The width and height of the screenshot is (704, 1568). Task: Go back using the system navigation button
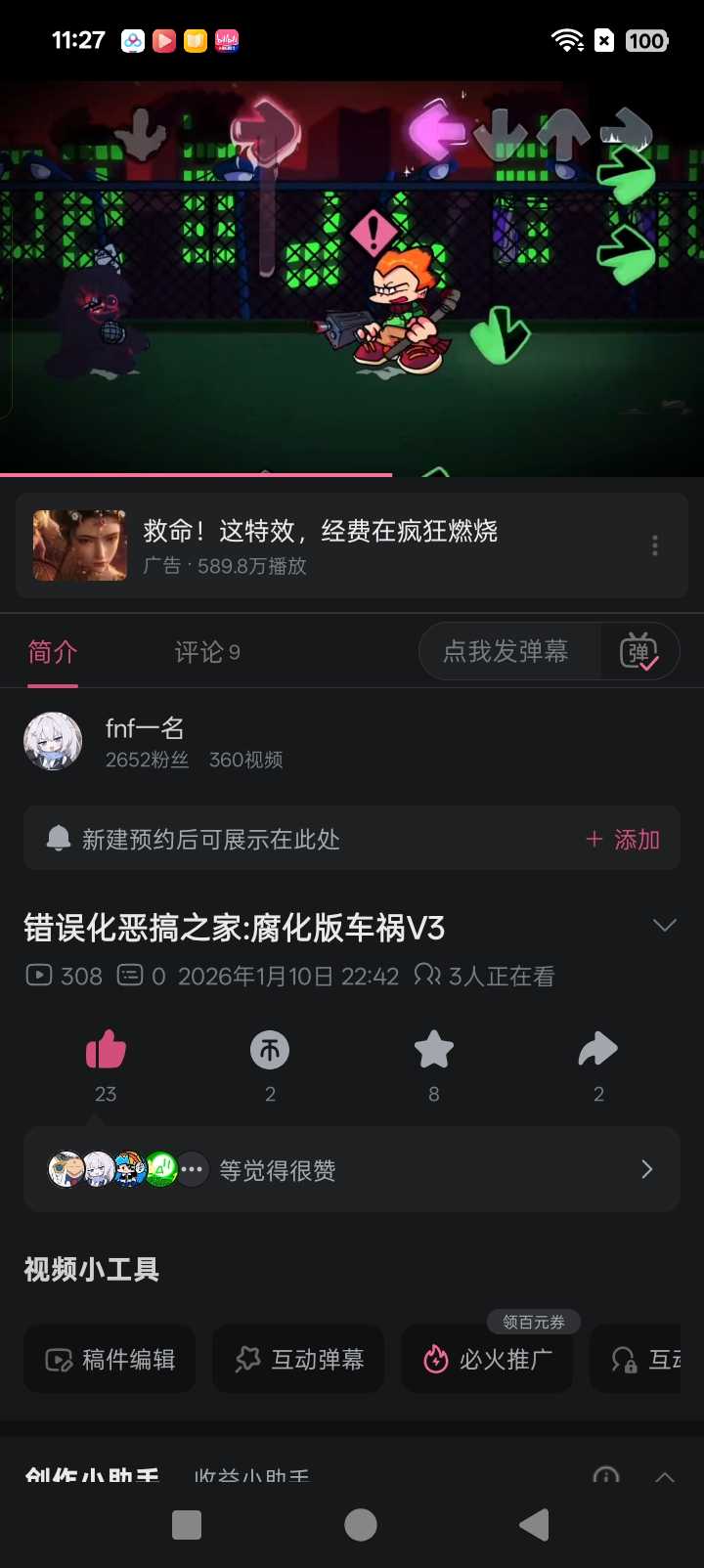pos(534,1525)
